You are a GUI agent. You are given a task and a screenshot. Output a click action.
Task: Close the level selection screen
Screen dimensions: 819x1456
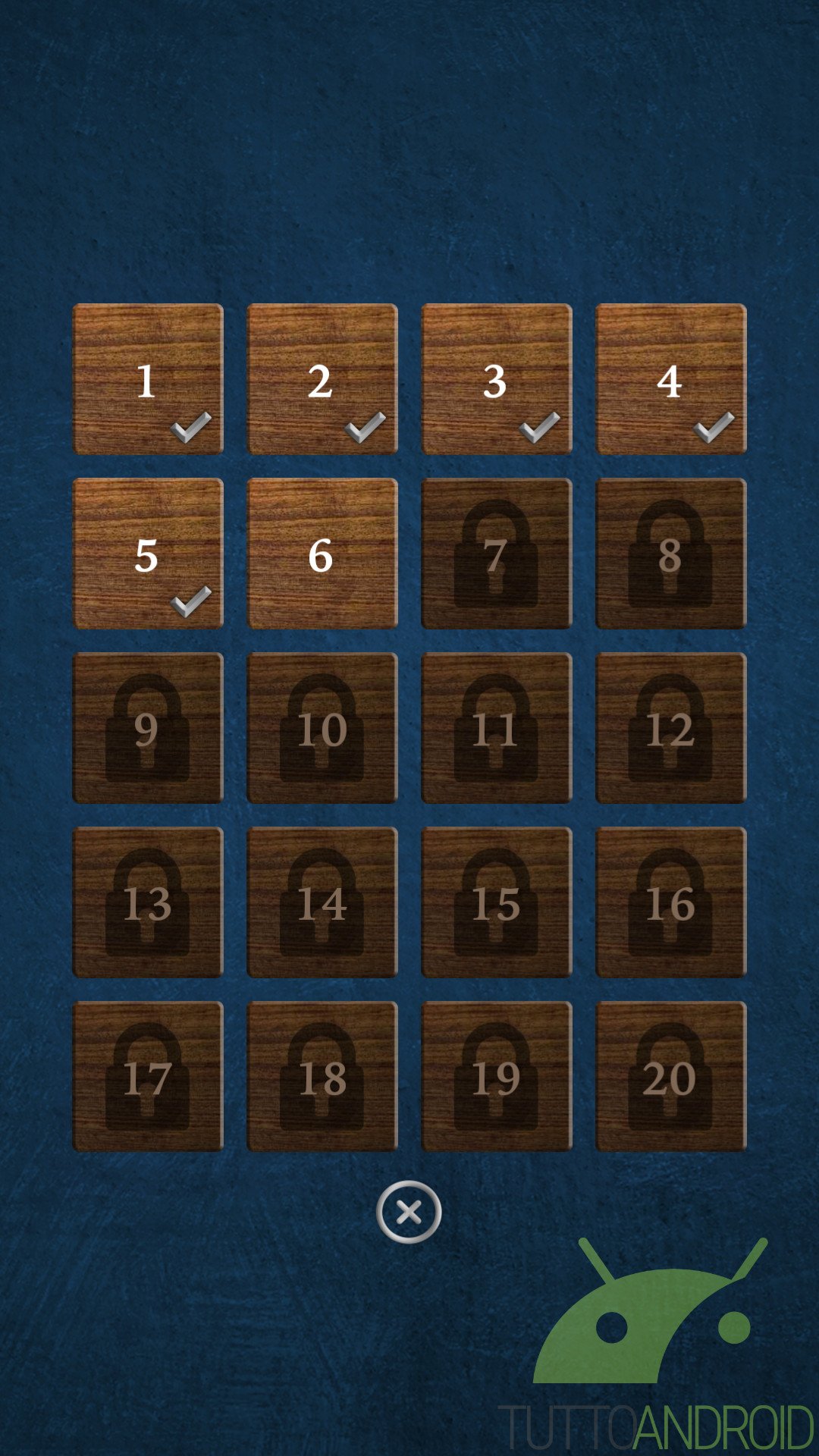coord(409,1212)
